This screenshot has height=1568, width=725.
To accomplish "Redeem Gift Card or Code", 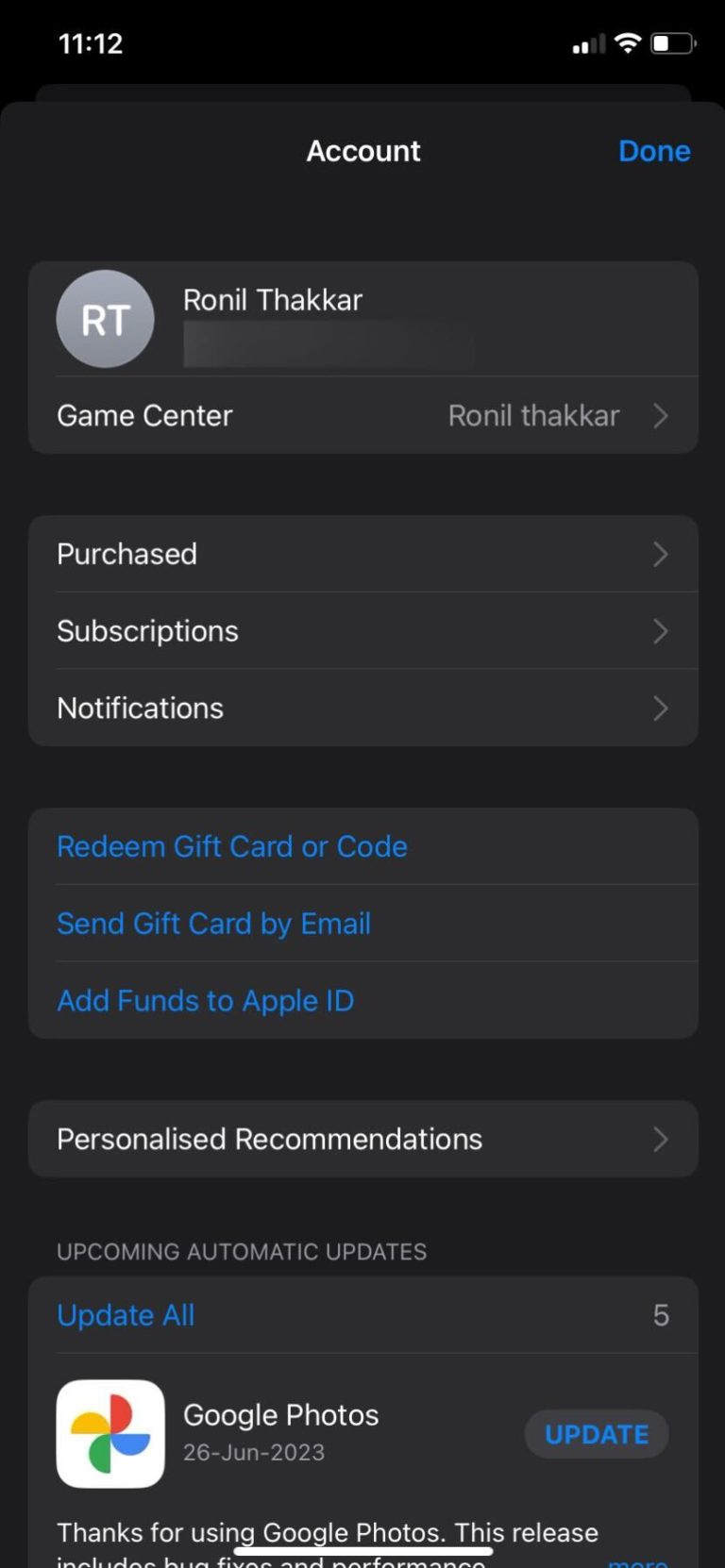I will tap(232, 846).
